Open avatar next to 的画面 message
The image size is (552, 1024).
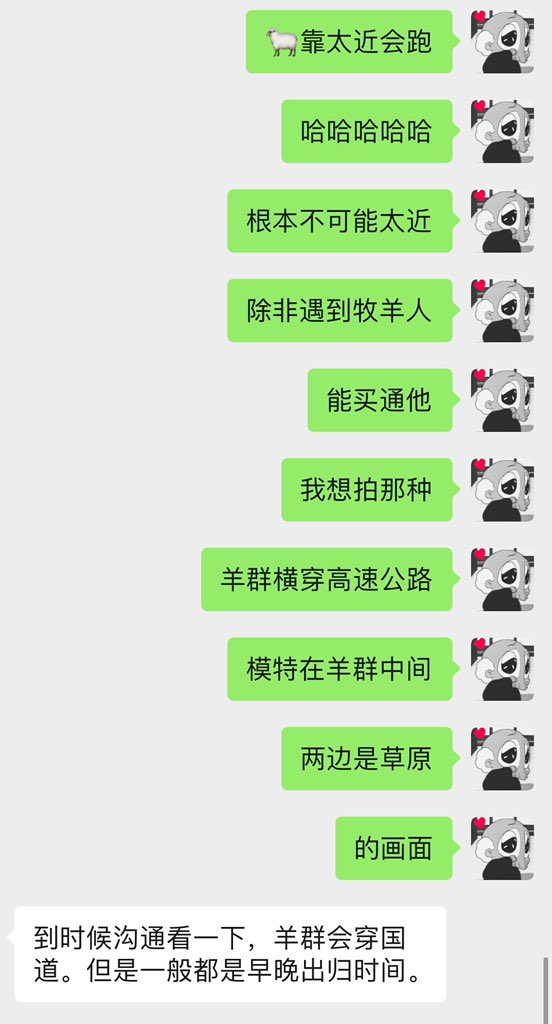click(x=502, y=848)
